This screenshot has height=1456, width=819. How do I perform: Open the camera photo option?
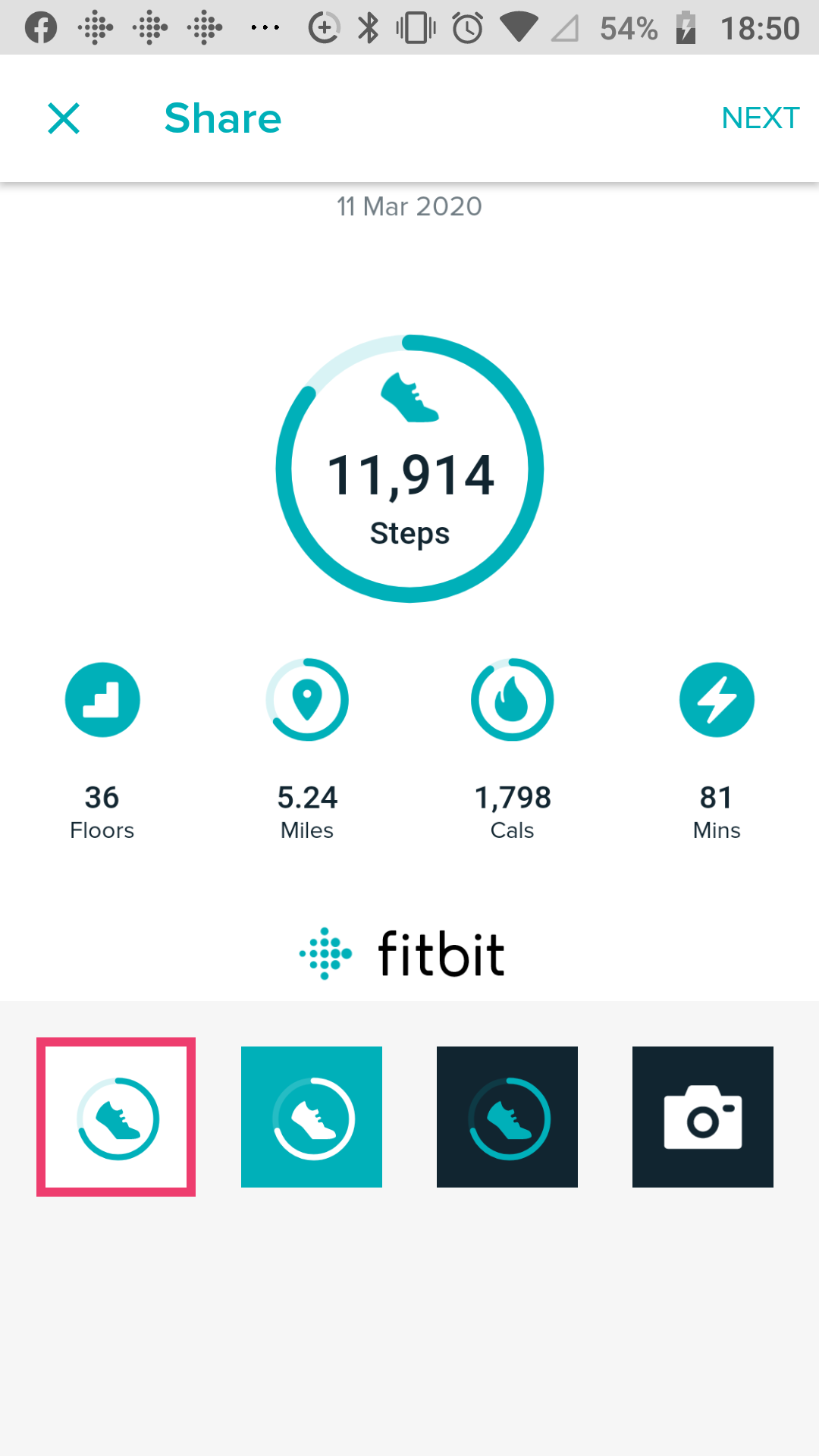(703, 1117)
